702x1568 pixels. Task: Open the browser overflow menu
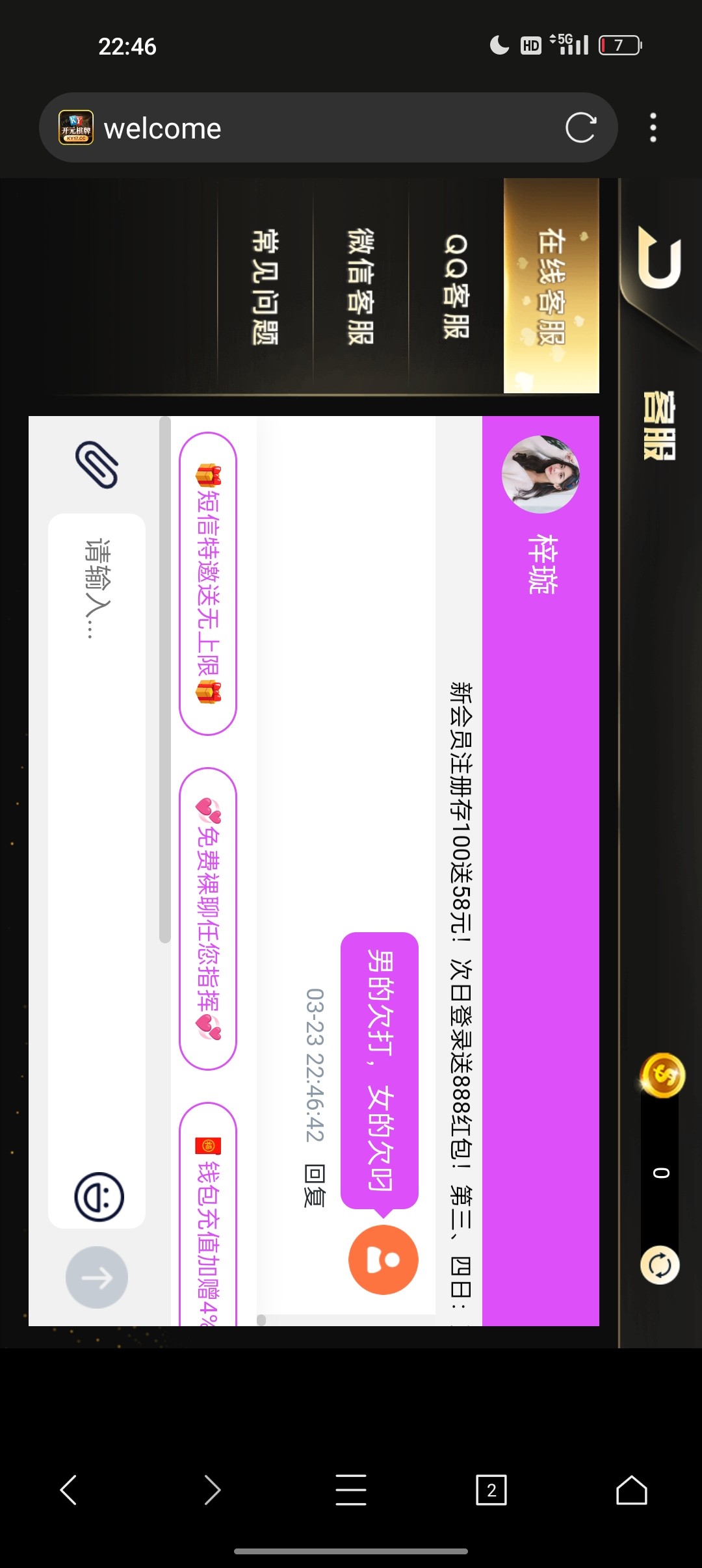(x=653, y=127)
